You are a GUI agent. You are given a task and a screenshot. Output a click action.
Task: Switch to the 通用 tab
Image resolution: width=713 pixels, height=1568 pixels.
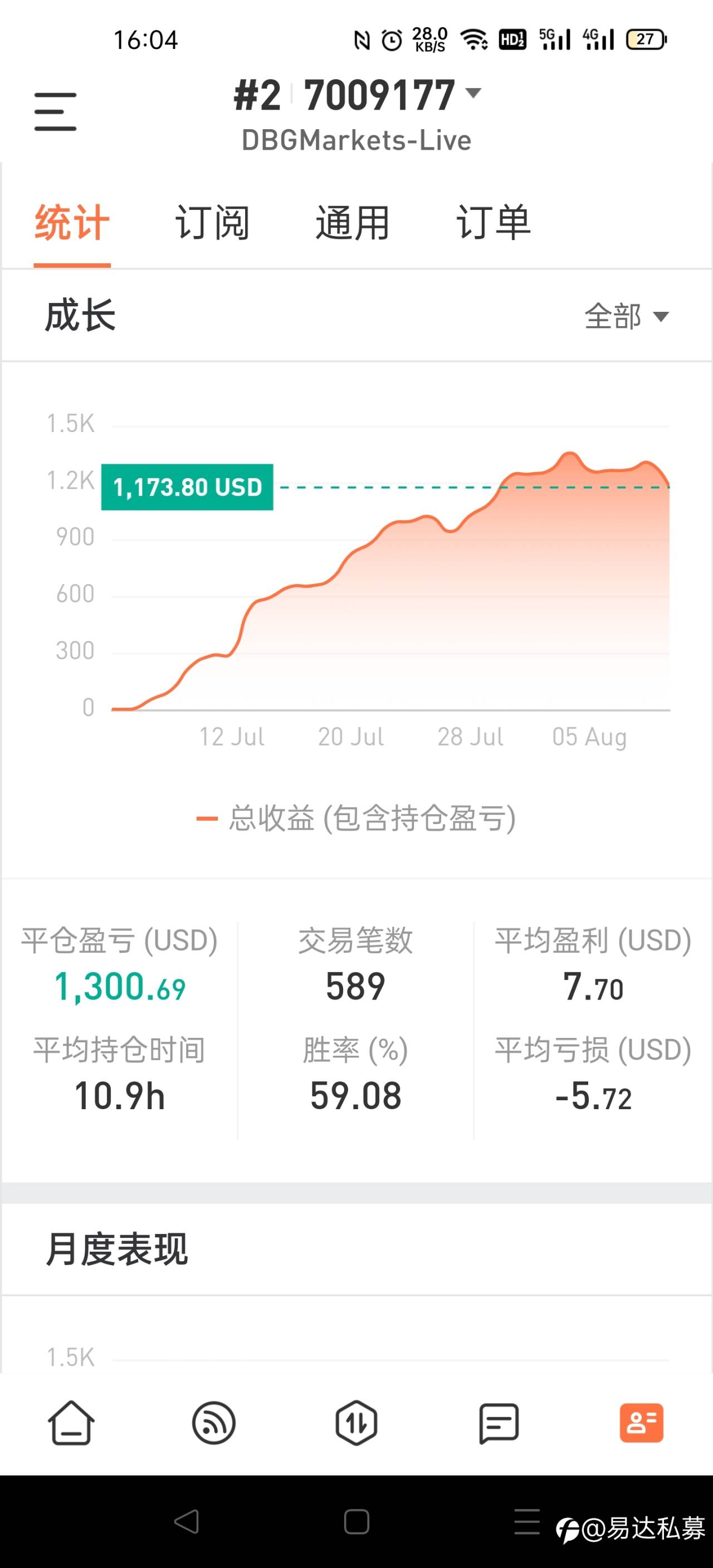353,223
